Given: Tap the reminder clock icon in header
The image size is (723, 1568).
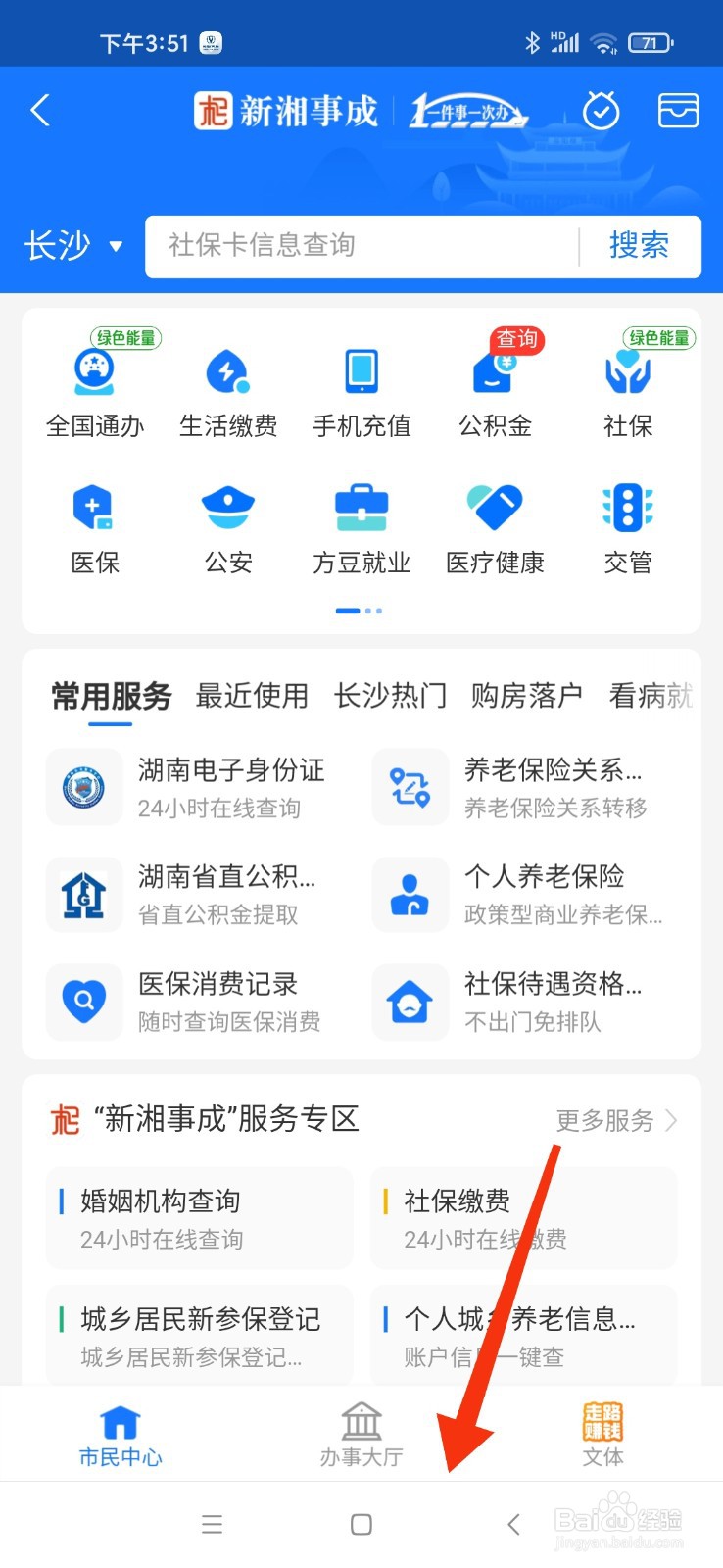Looking at the screenshot, I should (x=602, y=111).
